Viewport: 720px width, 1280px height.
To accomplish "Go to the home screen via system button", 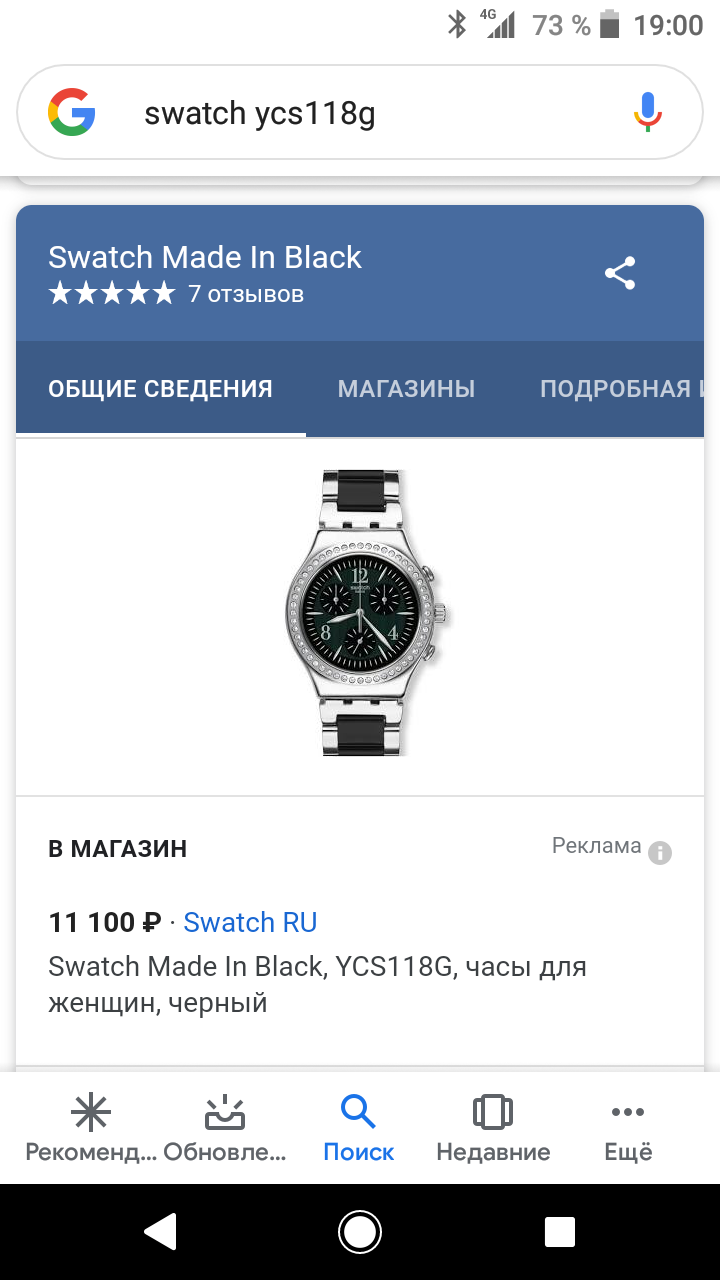I will [x=360, y=1232].
